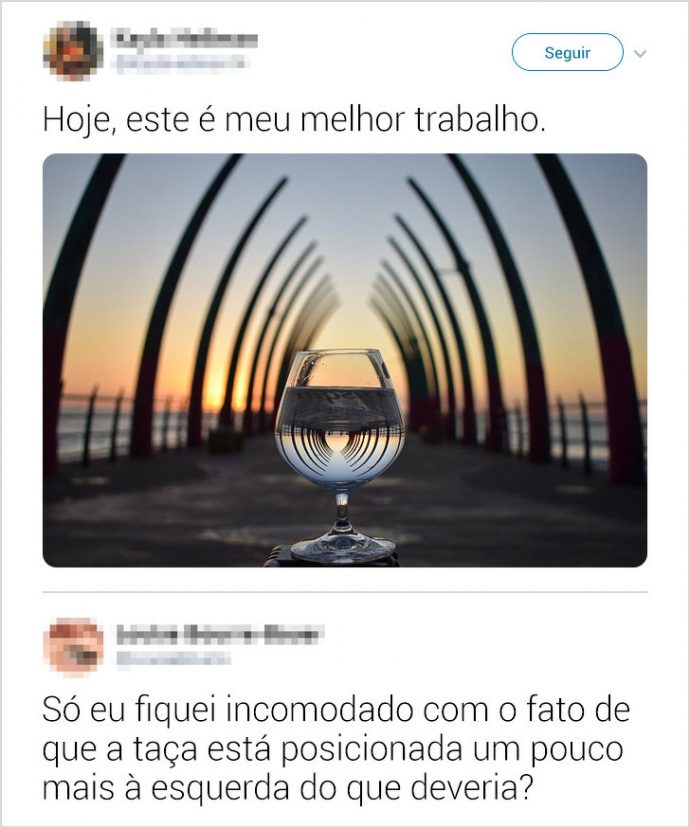Expand the chevron menu beside Seguir

[x=641, y=54]
